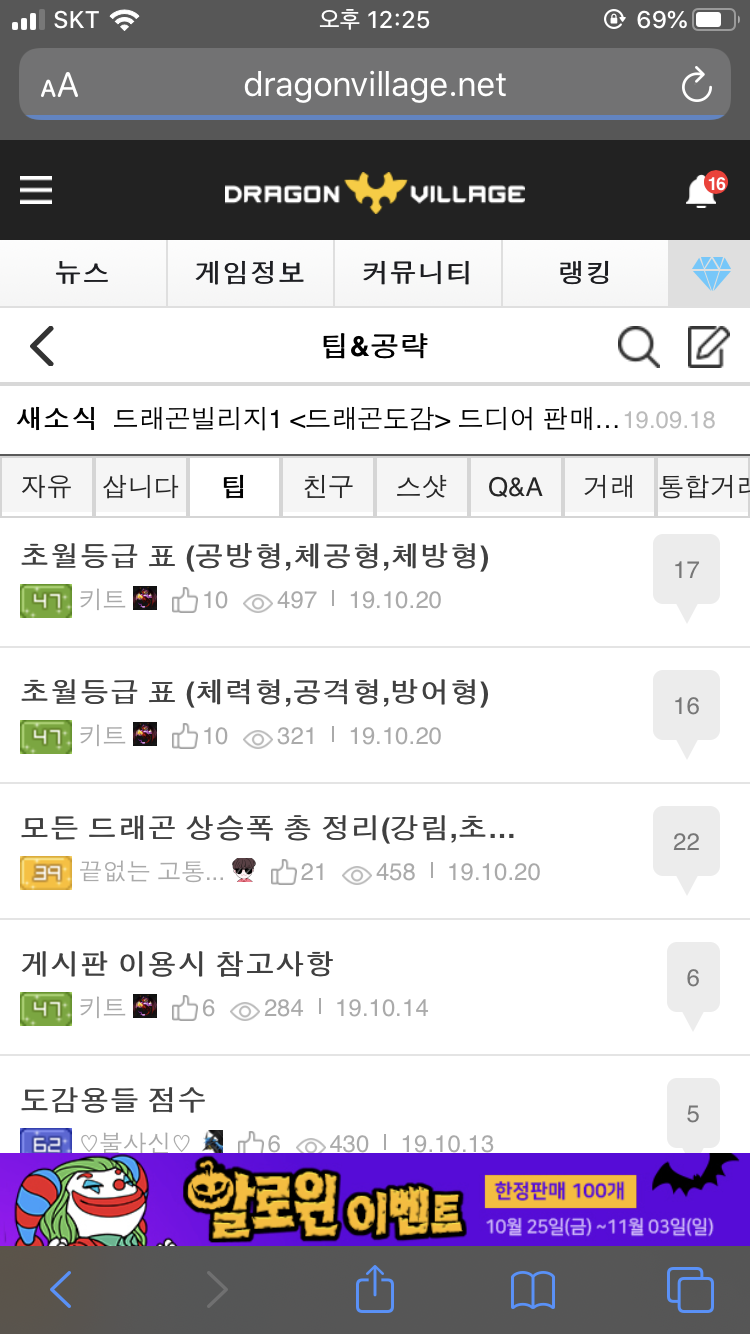This screenshot has height=1334, width=750.
Task: Open the notifications bell
Action: coord(702,191)
